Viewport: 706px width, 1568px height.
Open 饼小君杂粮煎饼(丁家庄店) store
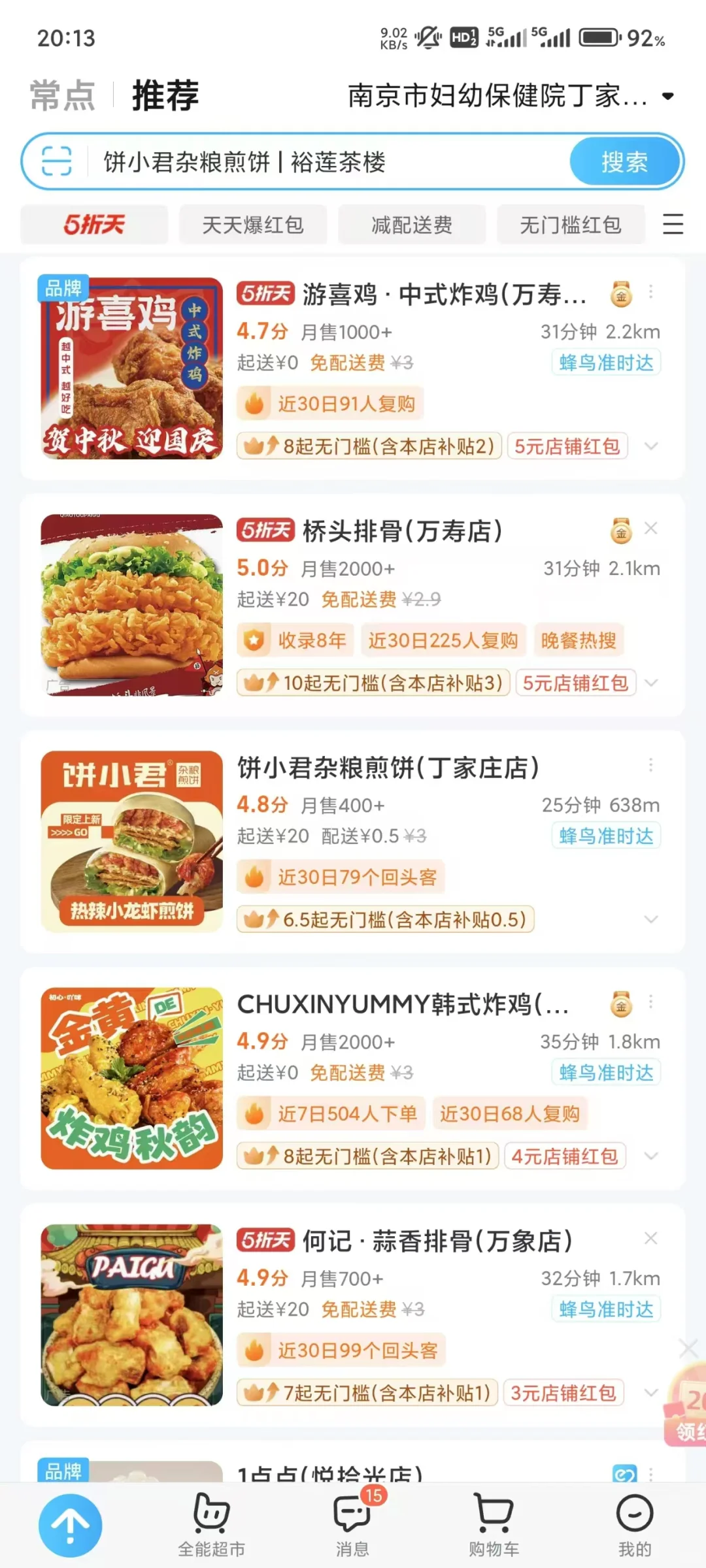click(x=388, y=768)
